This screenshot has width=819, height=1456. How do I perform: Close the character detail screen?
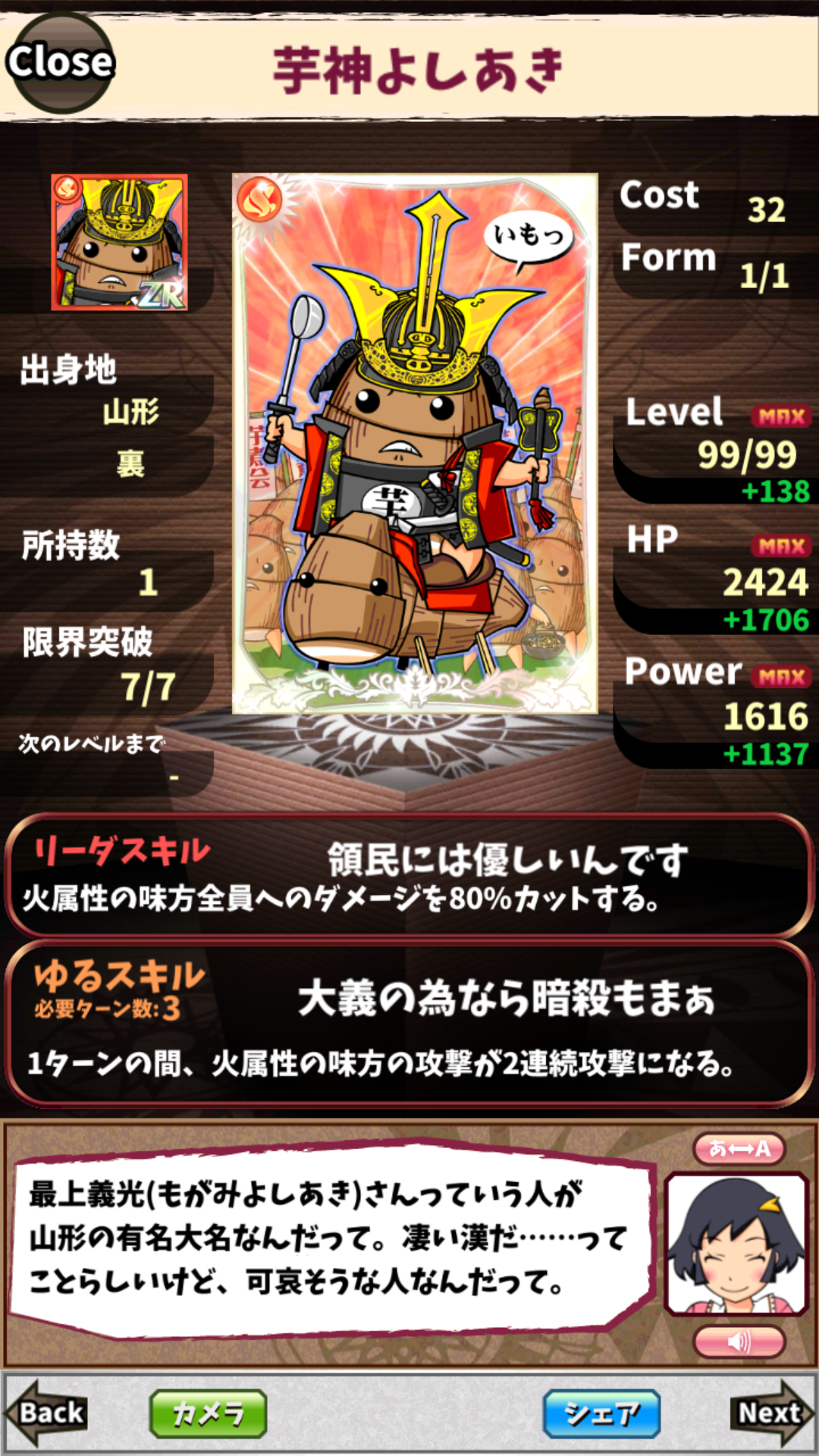pos(59,62)
